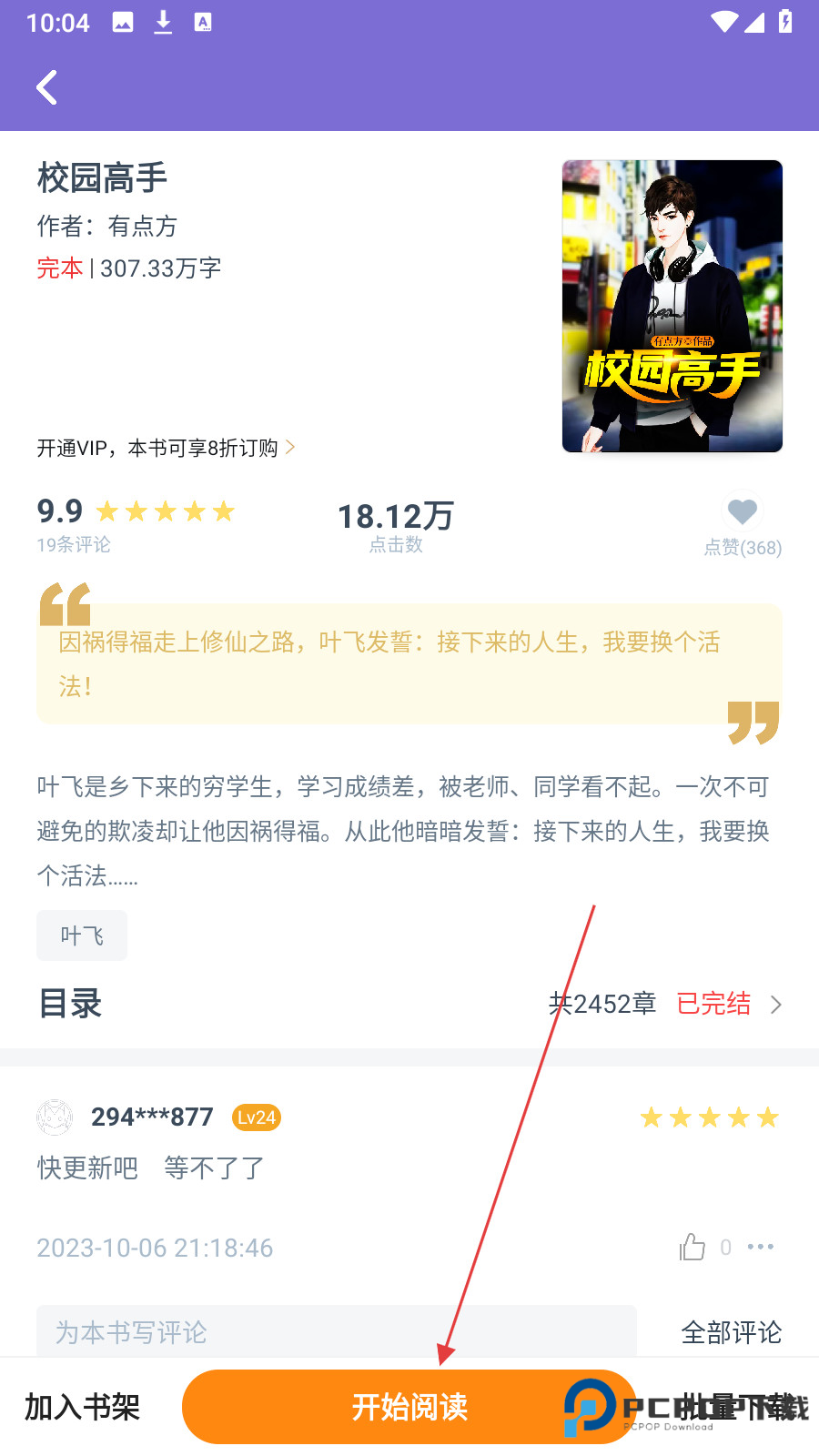The image size is (819, 1456).
Task: Tap the 为本书写评论 comment field
Action: click(x=336, y=1332)
